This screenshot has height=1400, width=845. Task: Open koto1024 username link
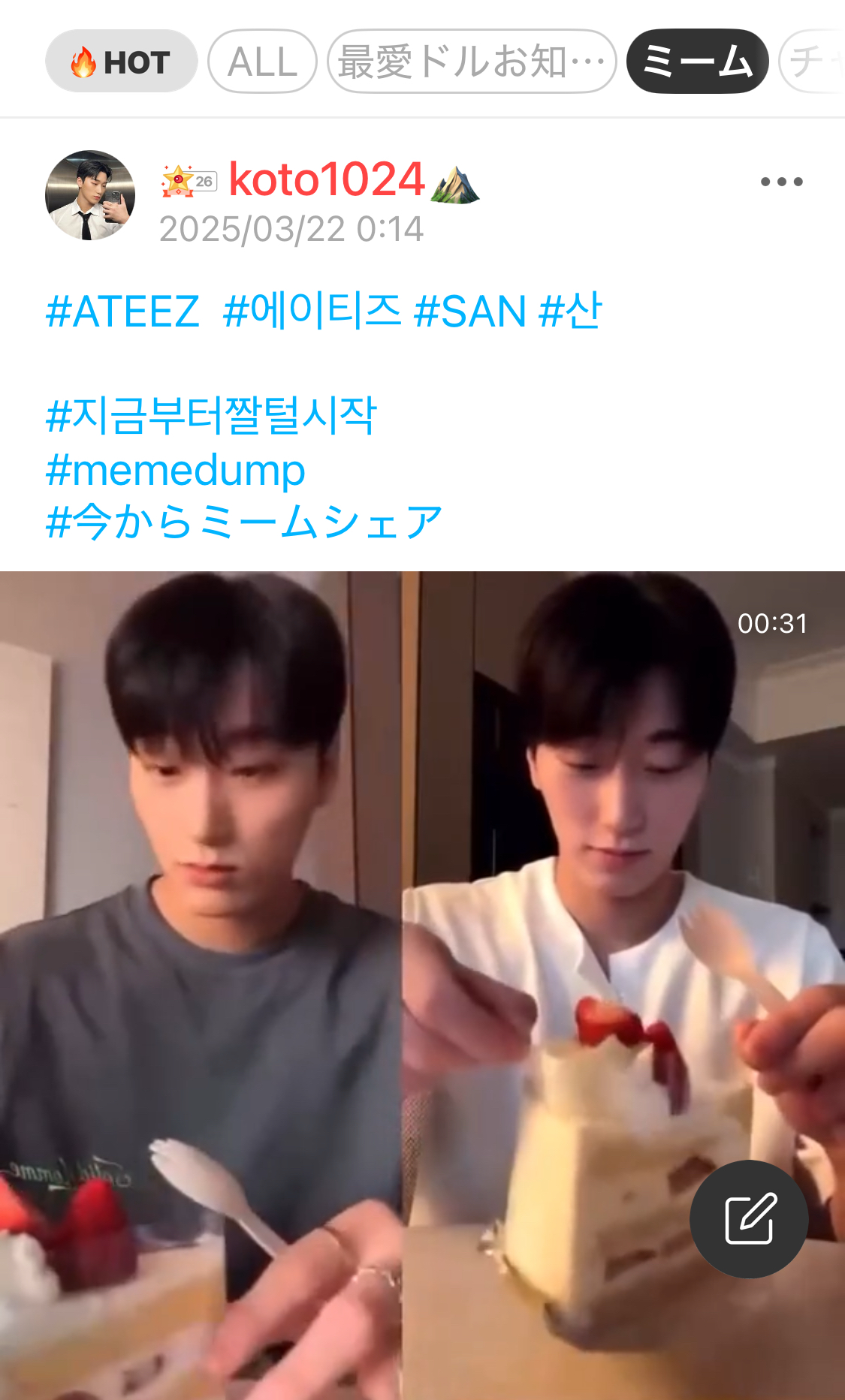click(327, 179)
